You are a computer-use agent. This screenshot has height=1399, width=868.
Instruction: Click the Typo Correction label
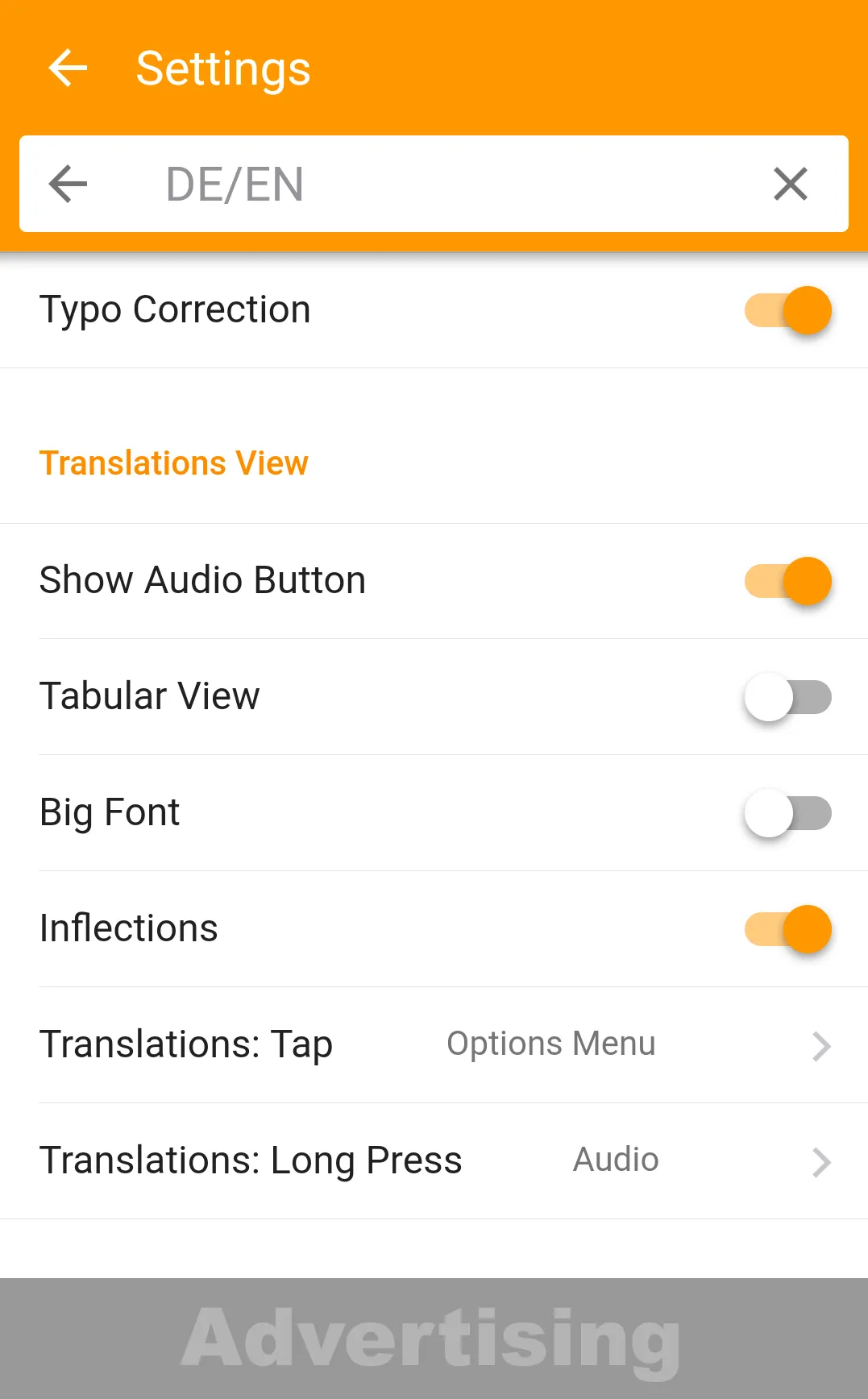175,309
